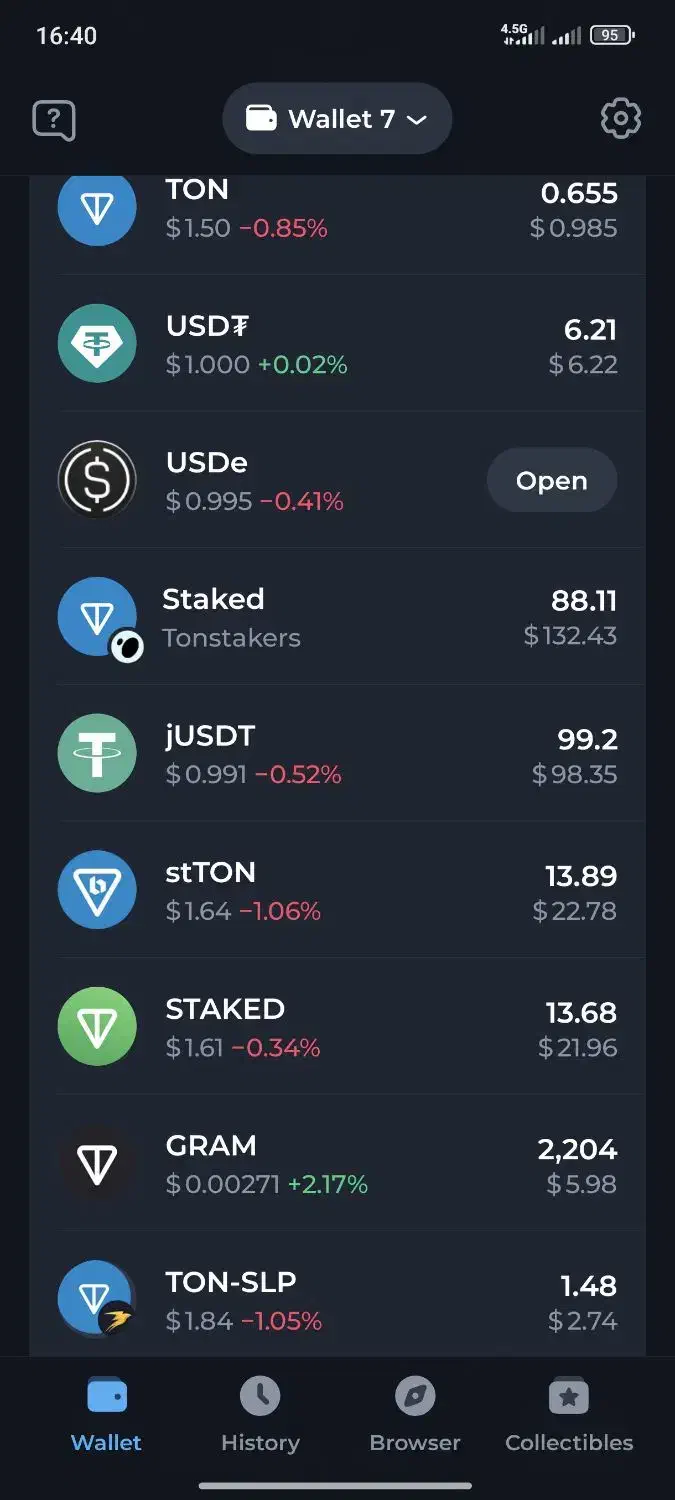Open the Staked Tonstakers position
675x1500 pixels.
[x=337, y=617]
